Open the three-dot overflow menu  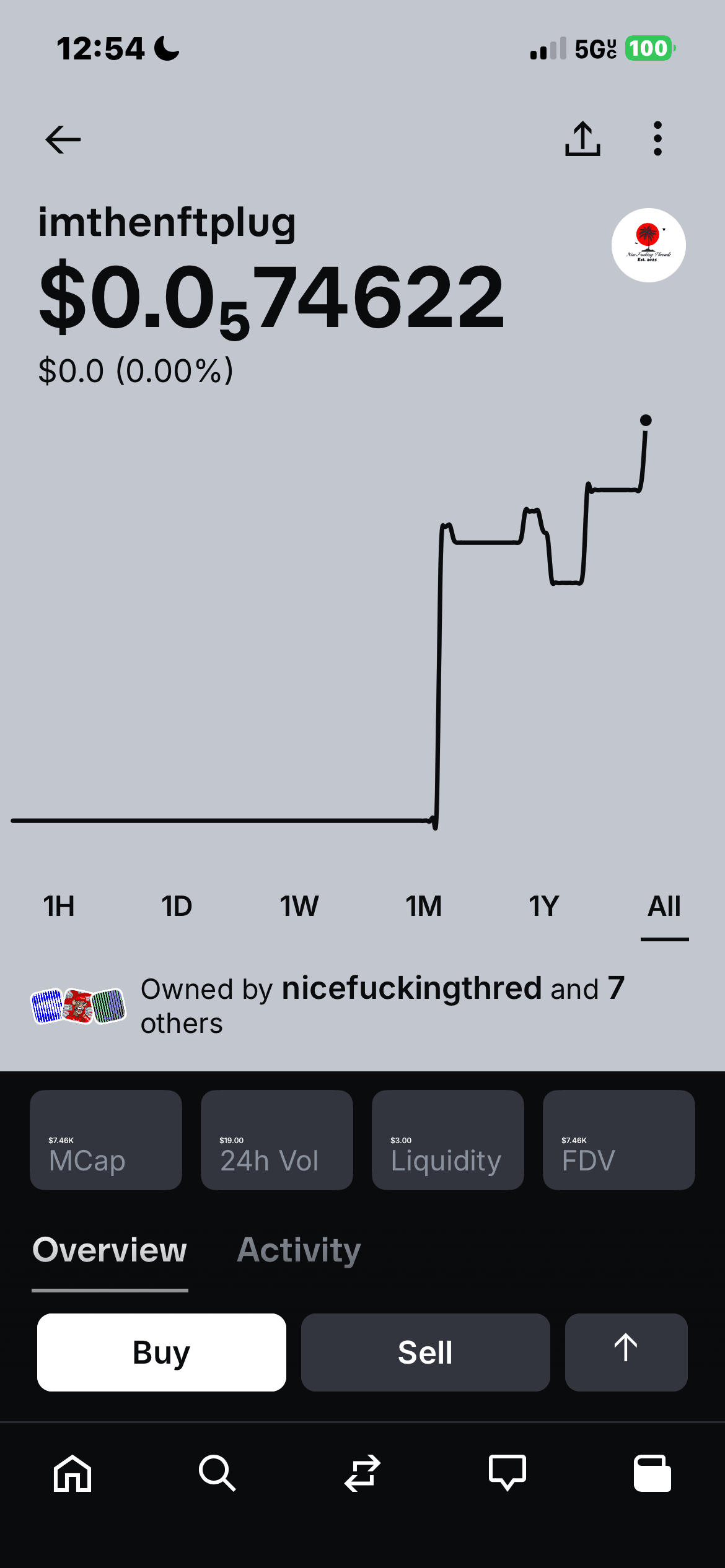[x=657, y=139]
